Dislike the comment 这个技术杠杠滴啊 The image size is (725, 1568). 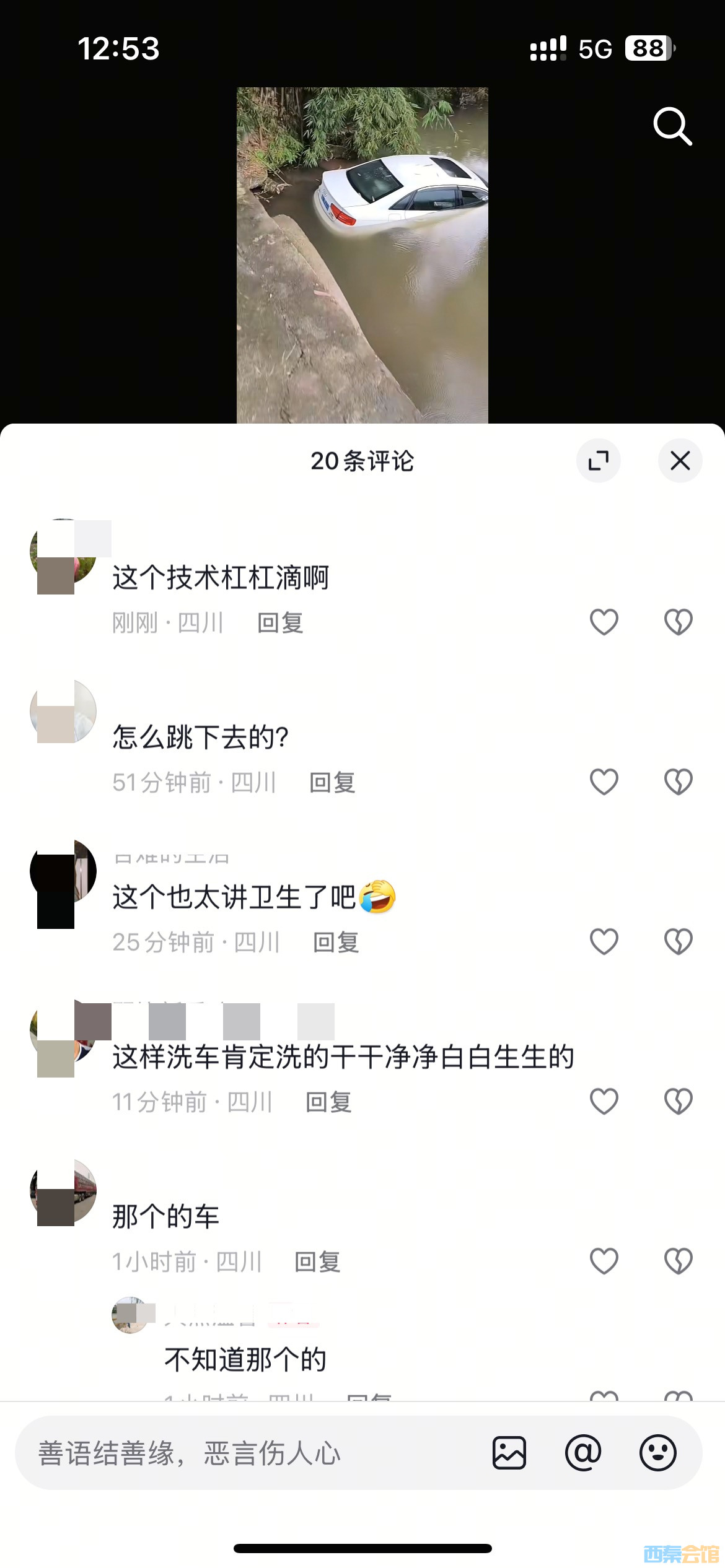[678, 622]
